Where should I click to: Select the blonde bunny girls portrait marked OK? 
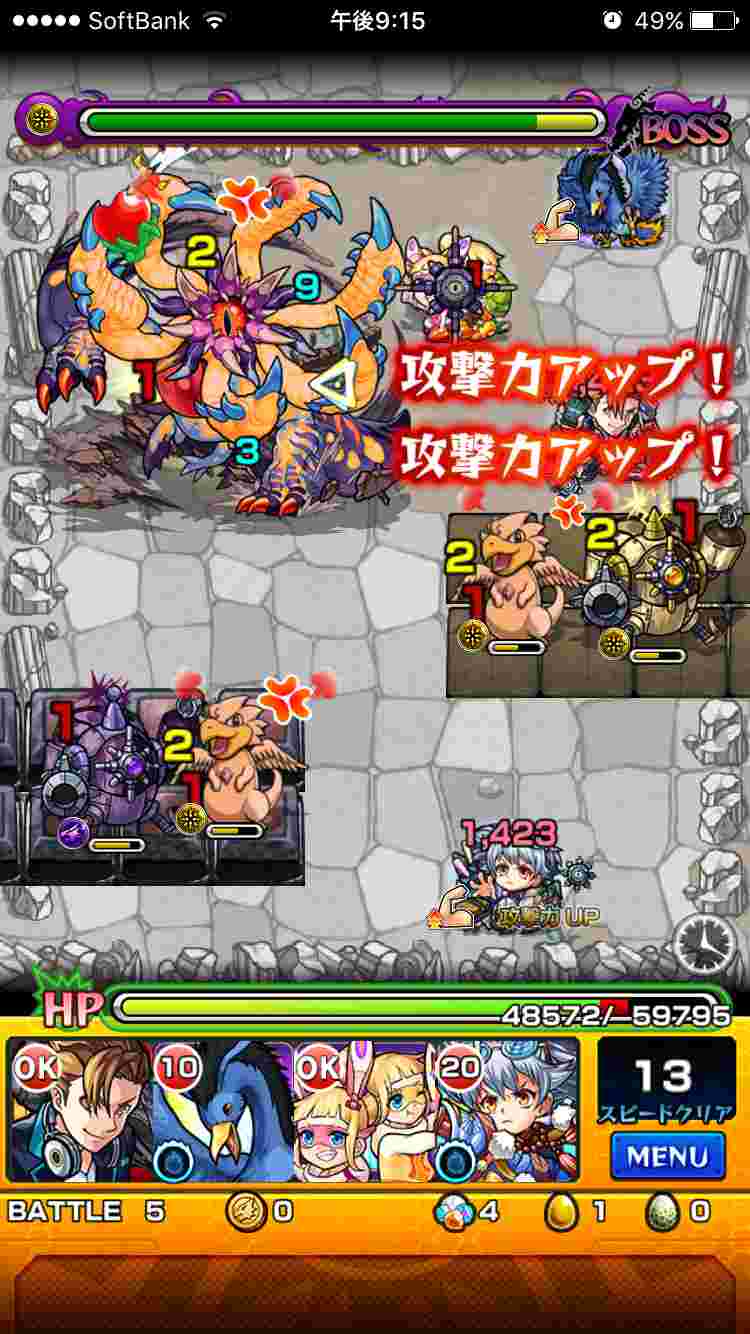[364, 1110]
